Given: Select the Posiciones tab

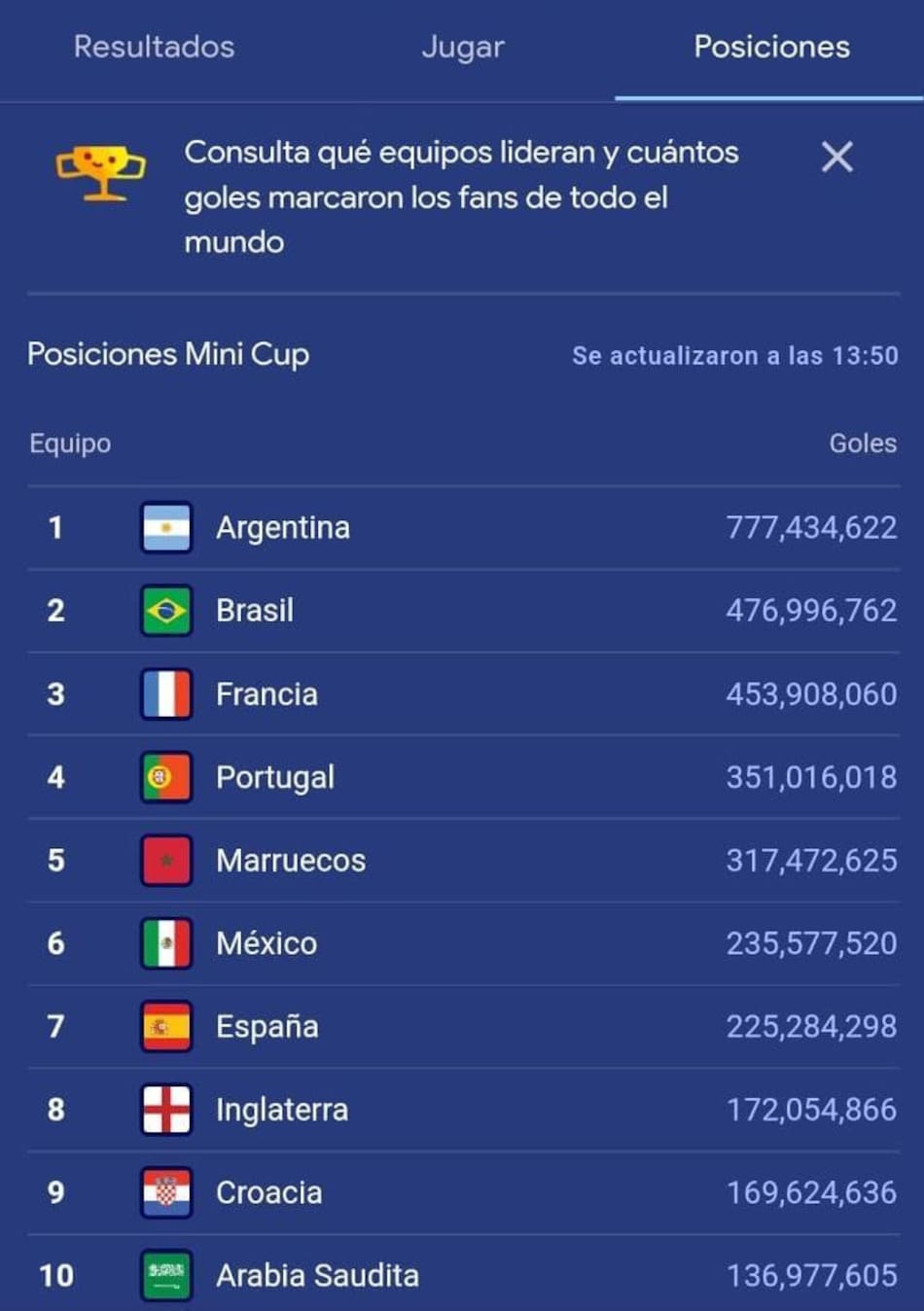Looking at the screenshot, I should pos(770,47).
